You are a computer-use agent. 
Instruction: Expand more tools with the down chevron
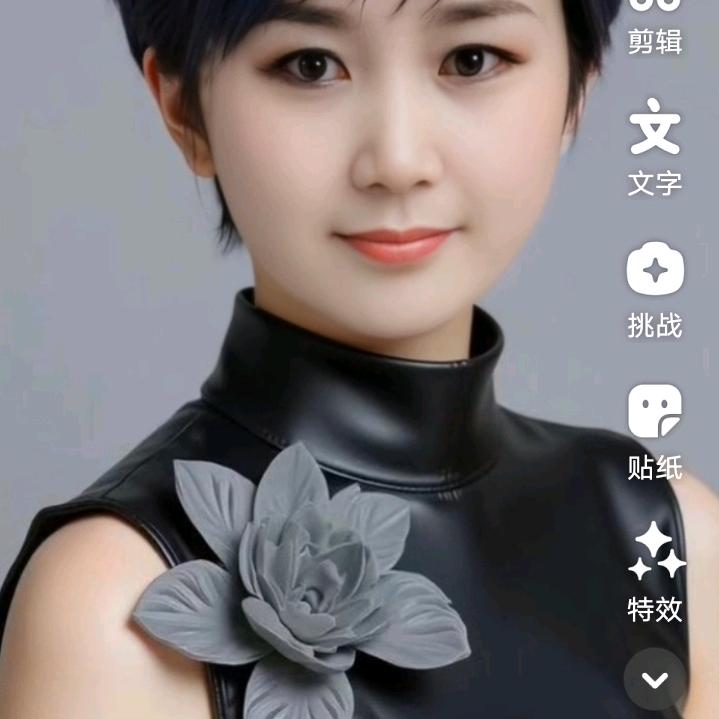[x=655, y=680]
